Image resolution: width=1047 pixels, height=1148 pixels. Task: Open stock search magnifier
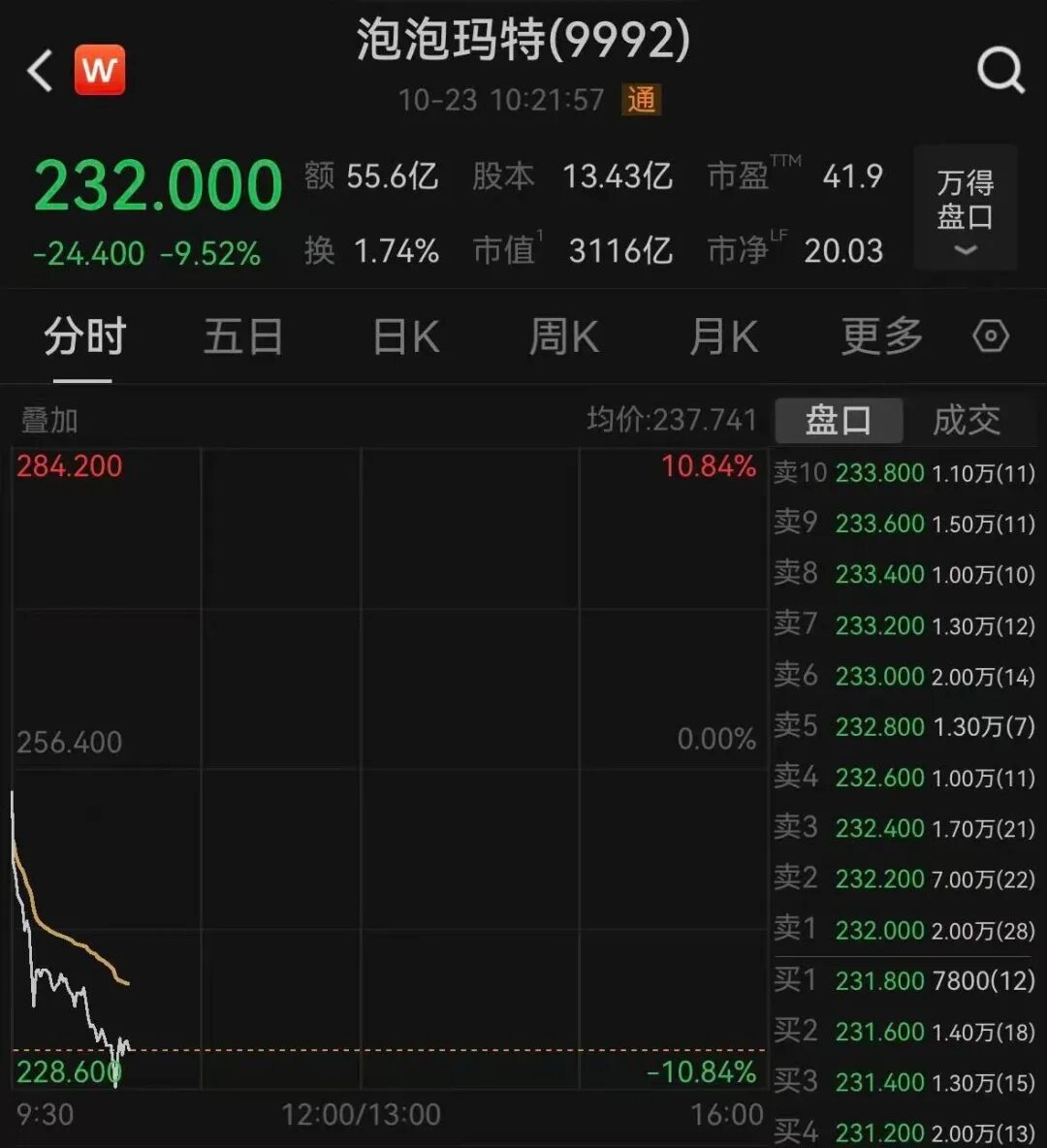pos(999,70)
